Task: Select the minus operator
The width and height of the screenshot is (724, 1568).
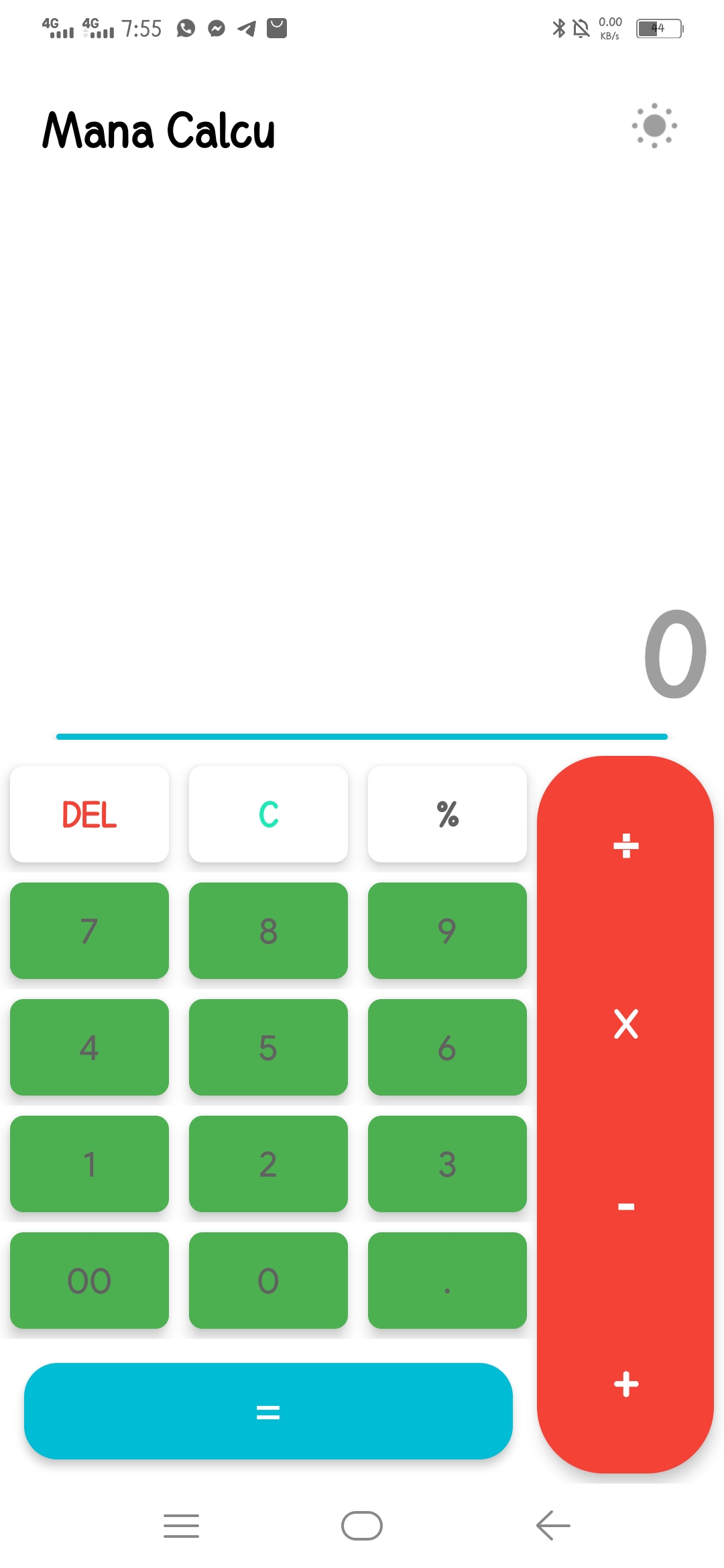Action: pyautogui.click(x=625, y=1206)
